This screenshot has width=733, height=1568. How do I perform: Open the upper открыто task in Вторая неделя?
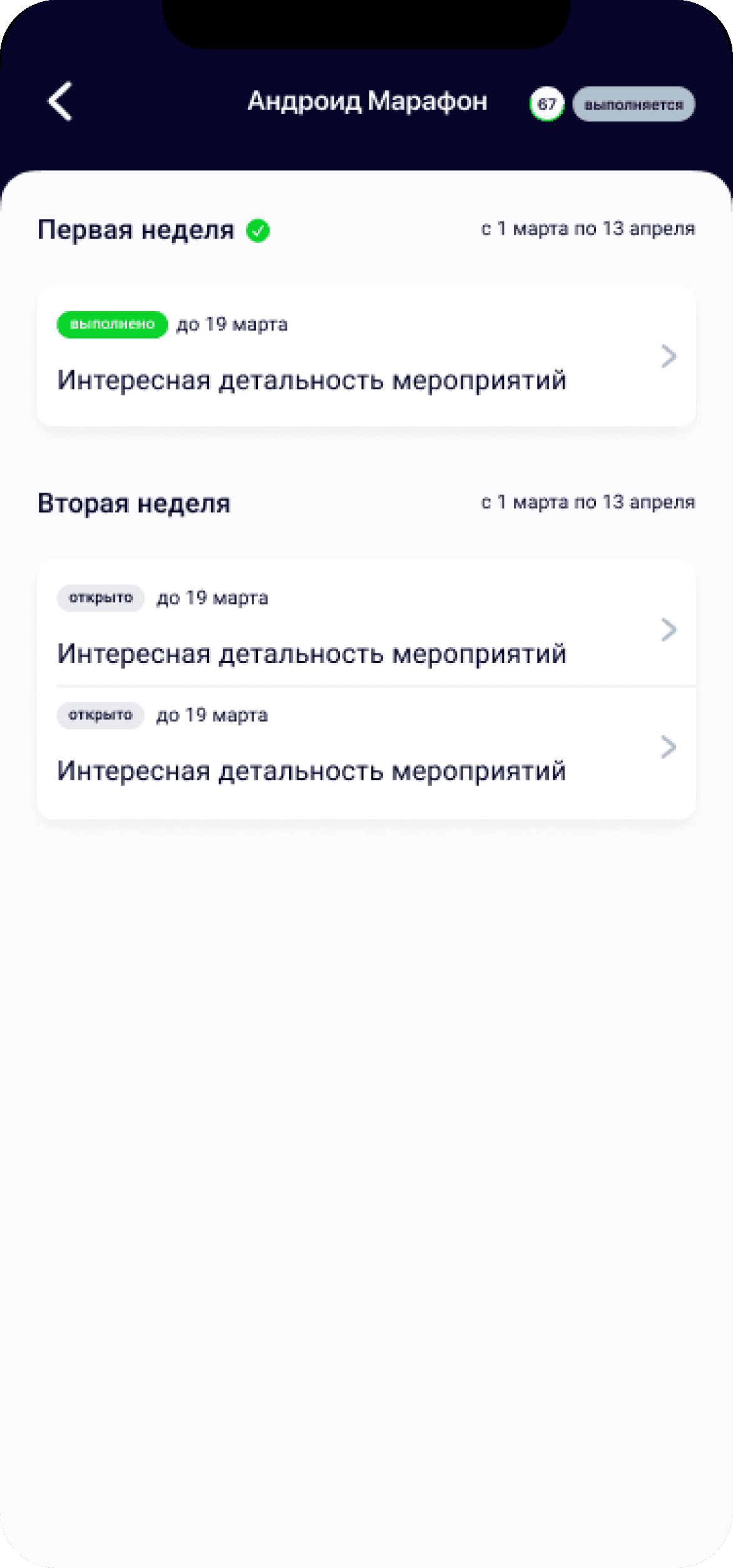pos(366,626)
